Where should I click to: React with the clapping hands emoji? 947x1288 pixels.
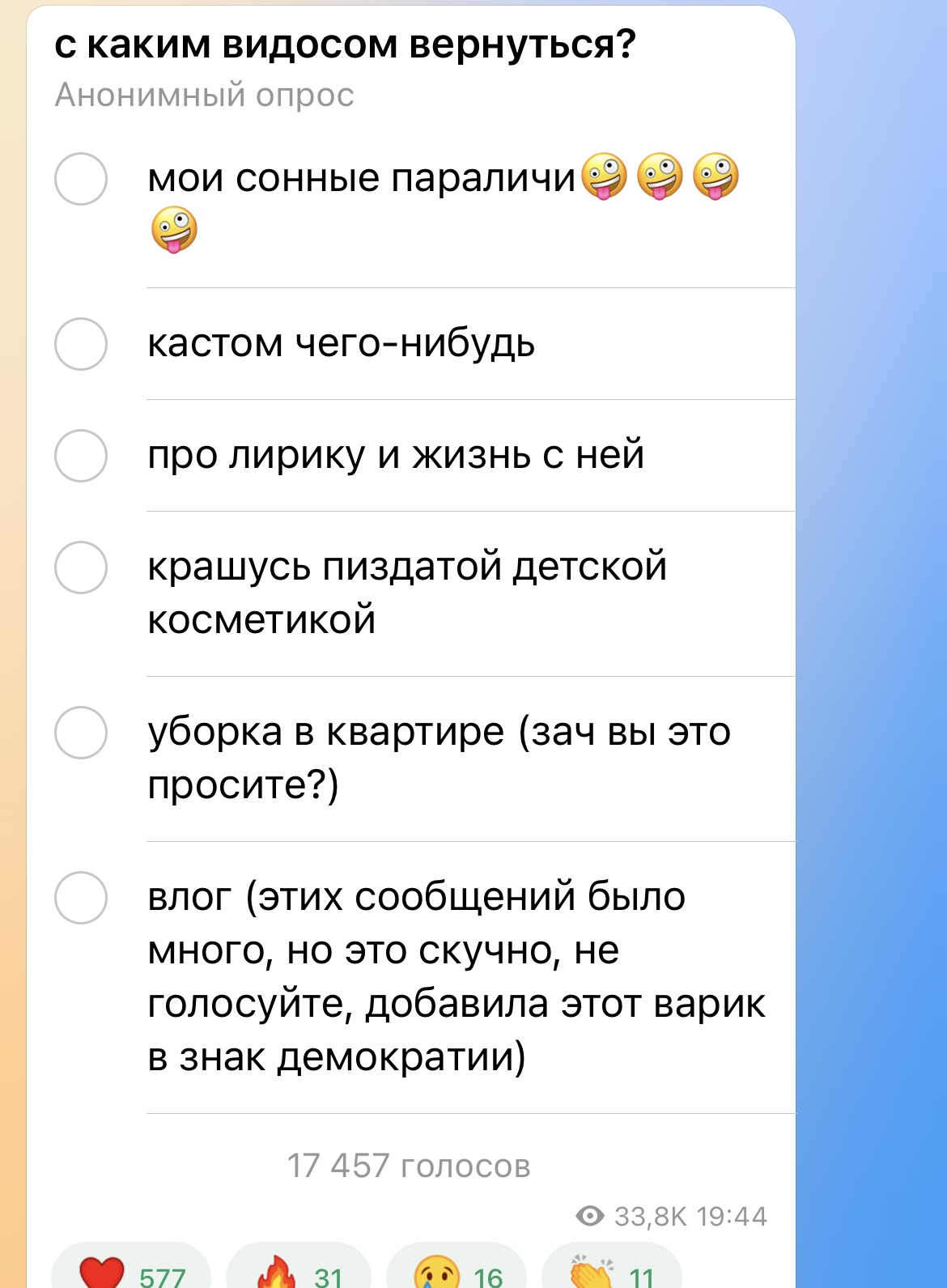click(611, 1273)
